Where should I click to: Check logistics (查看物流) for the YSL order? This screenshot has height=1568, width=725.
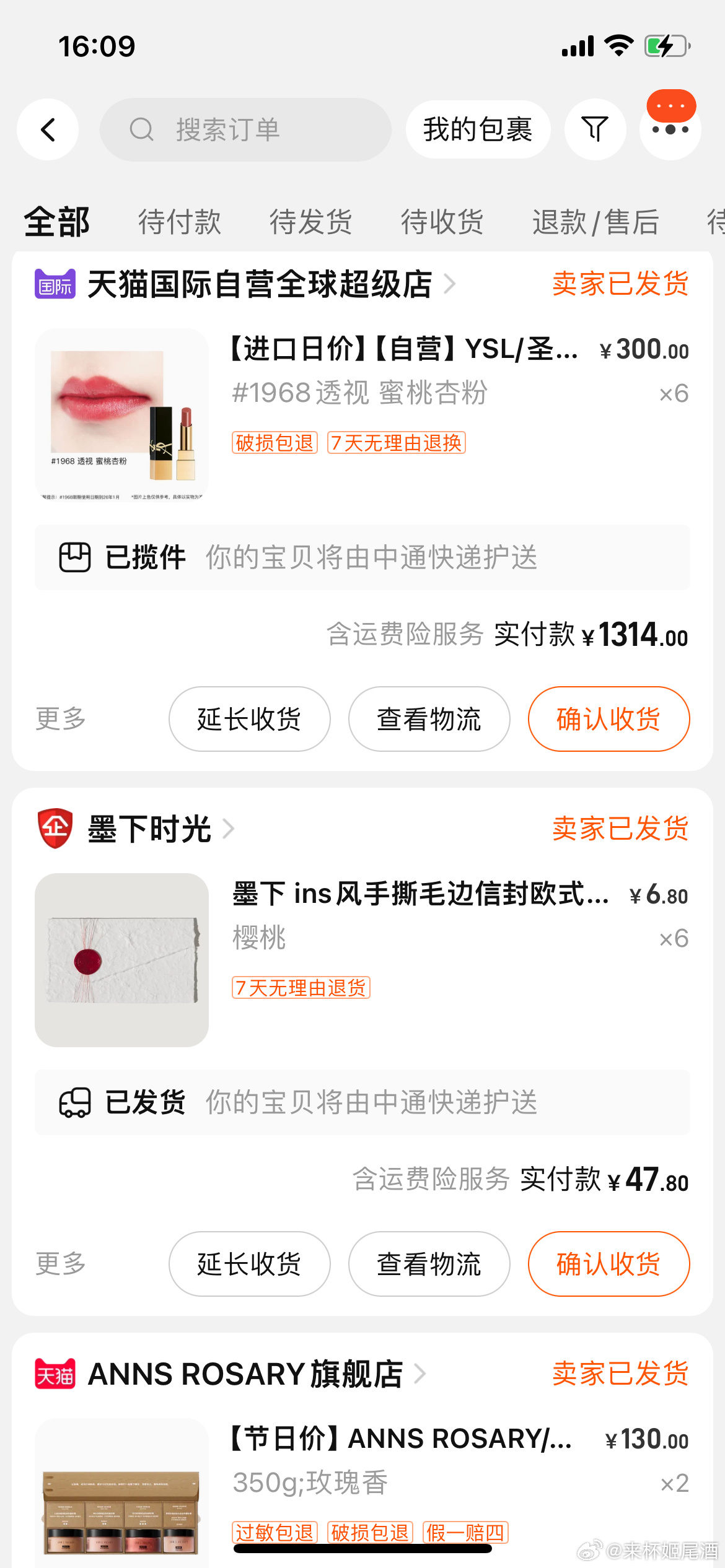[429, 719]
